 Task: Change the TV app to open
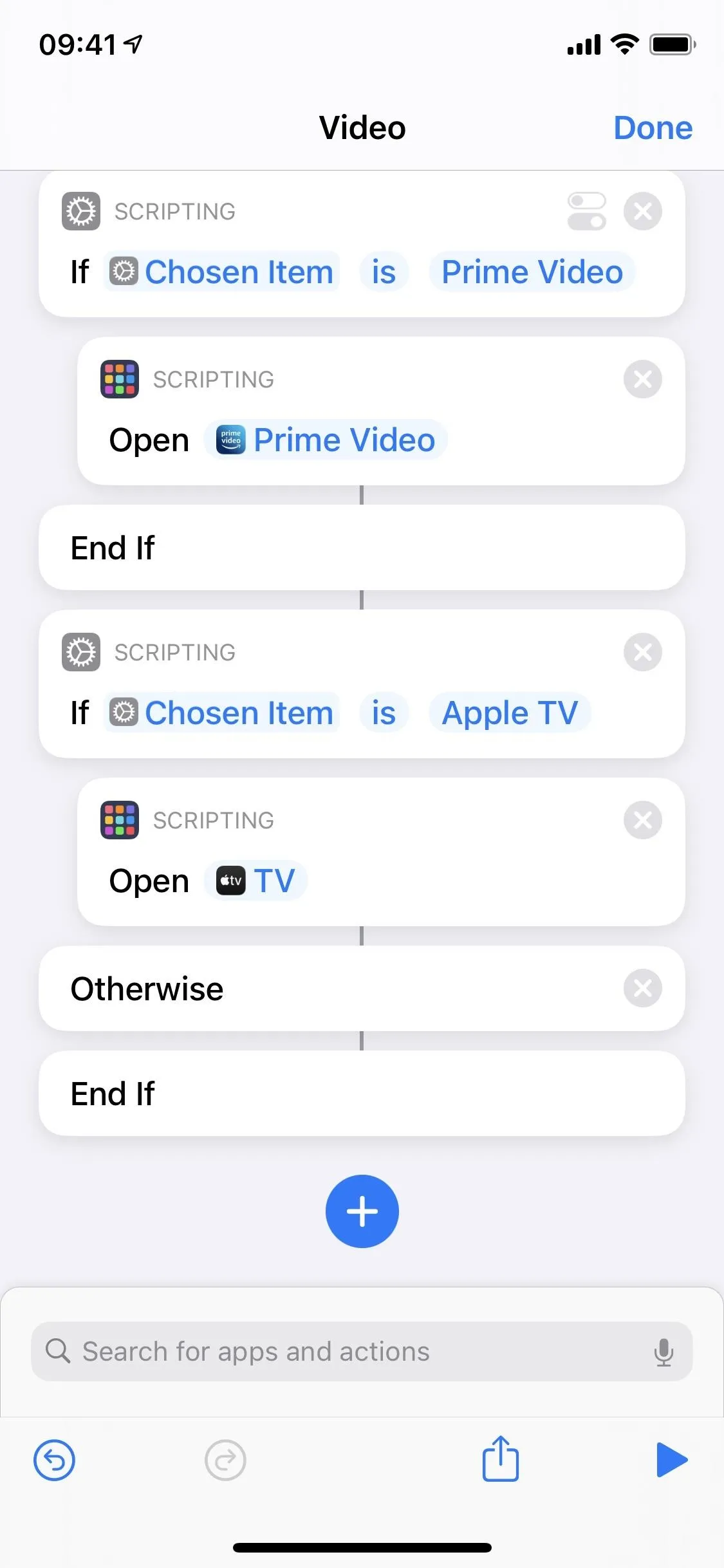coord(255,881)
